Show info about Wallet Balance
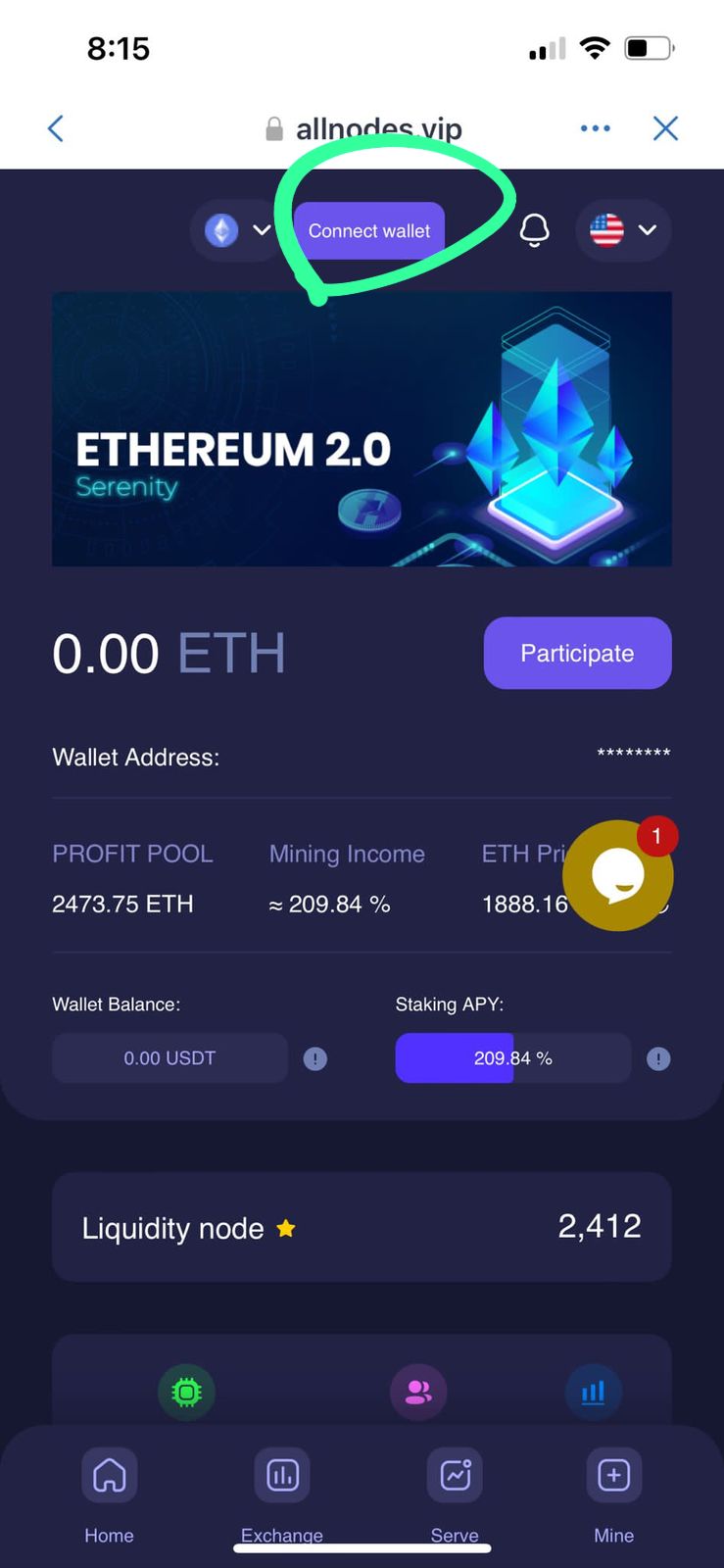This screenshot has height=1568, width=724. (x=315, y=1058)
